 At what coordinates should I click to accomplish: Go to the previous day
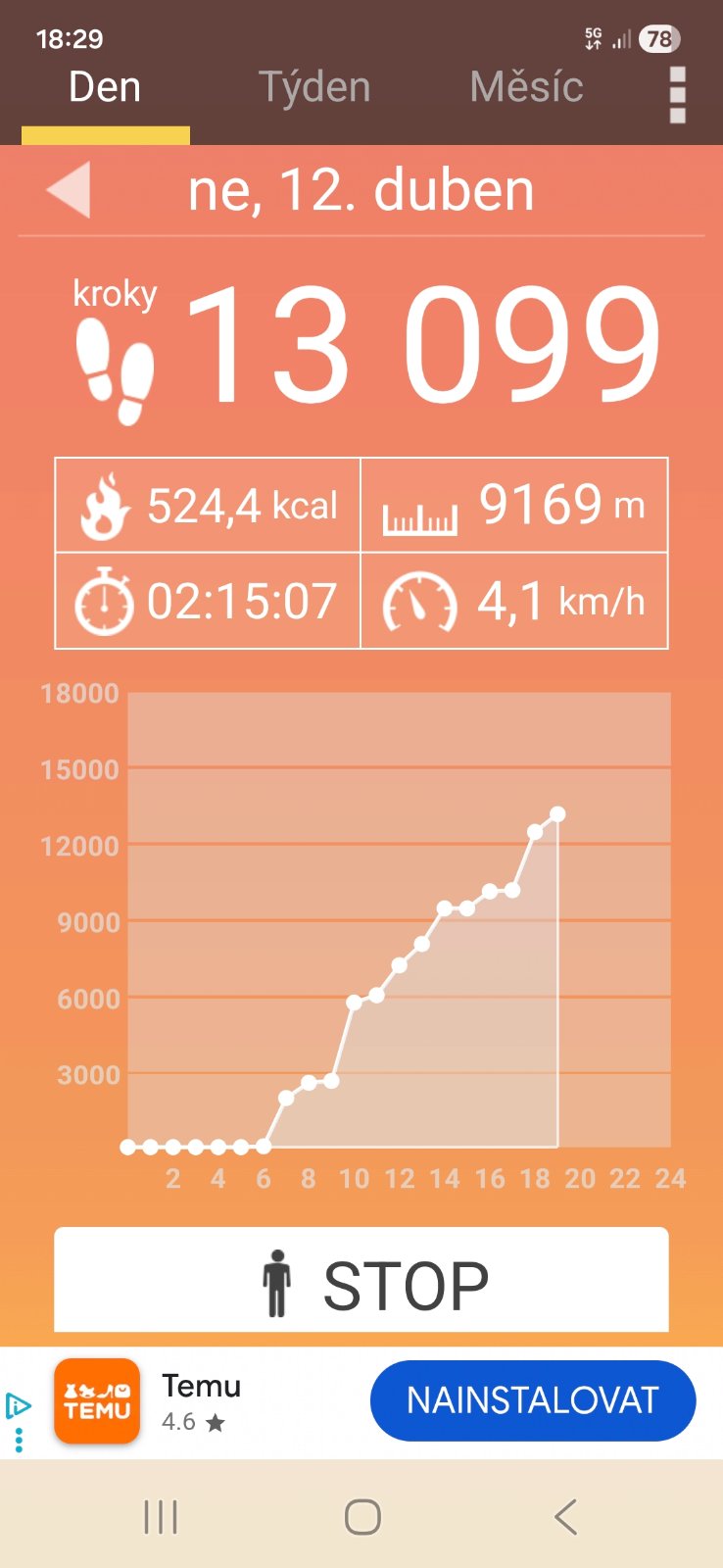(69, 189)
